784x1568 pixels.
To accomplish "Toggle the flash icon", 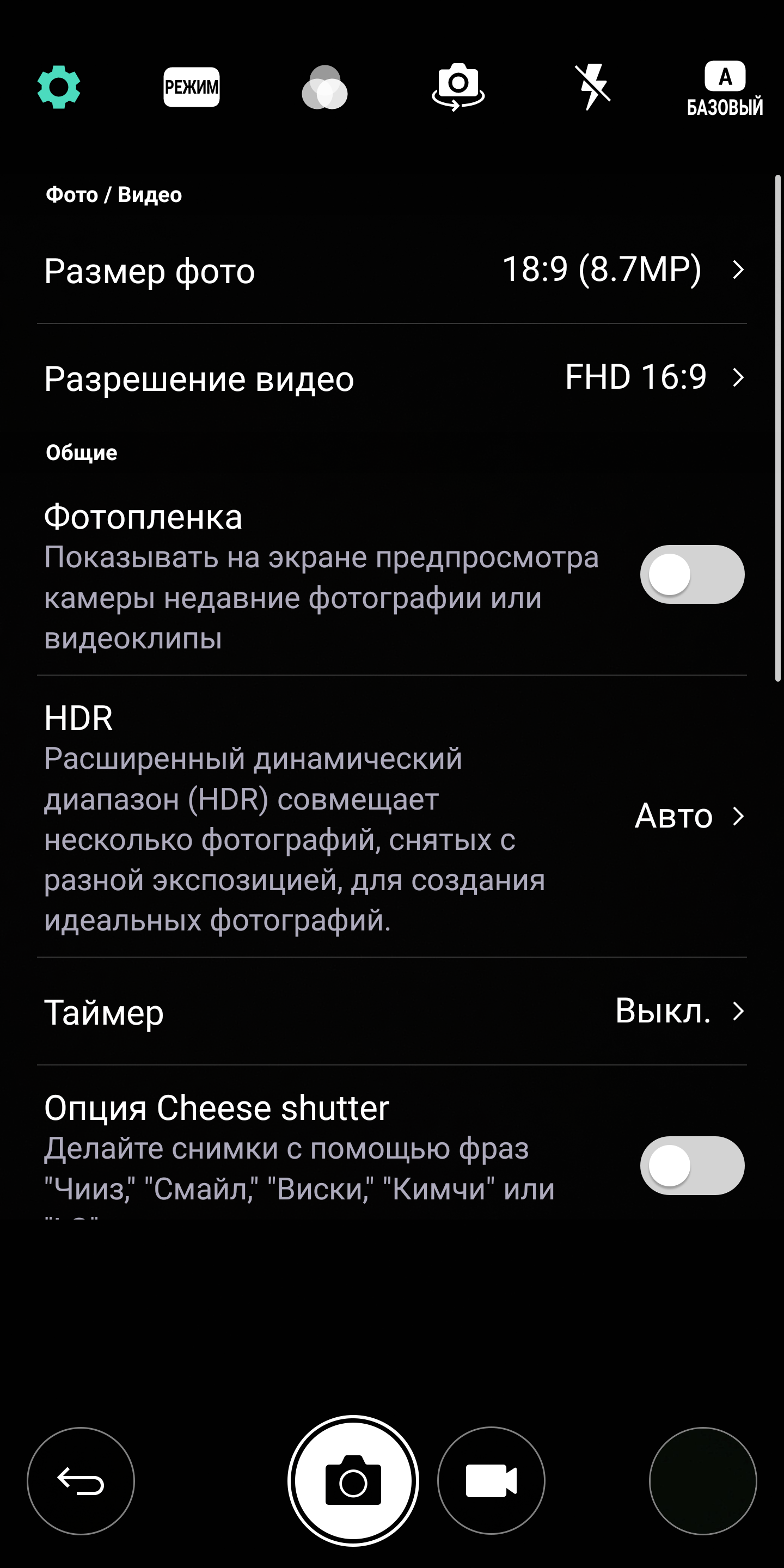I will point(592,87).
